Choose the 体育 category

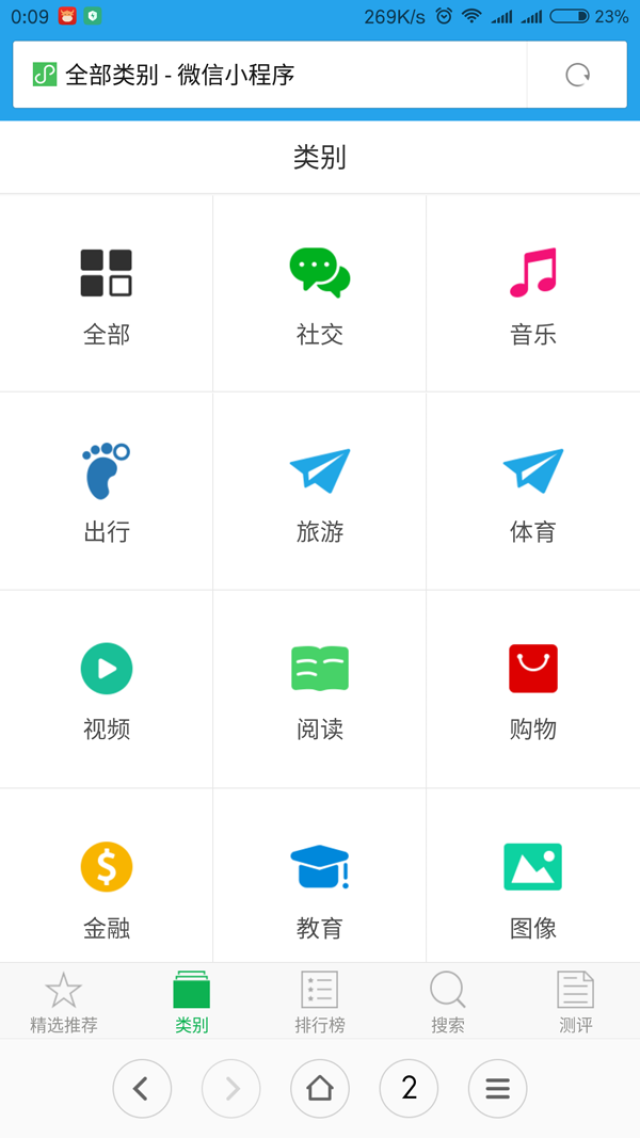click(533, 491)
